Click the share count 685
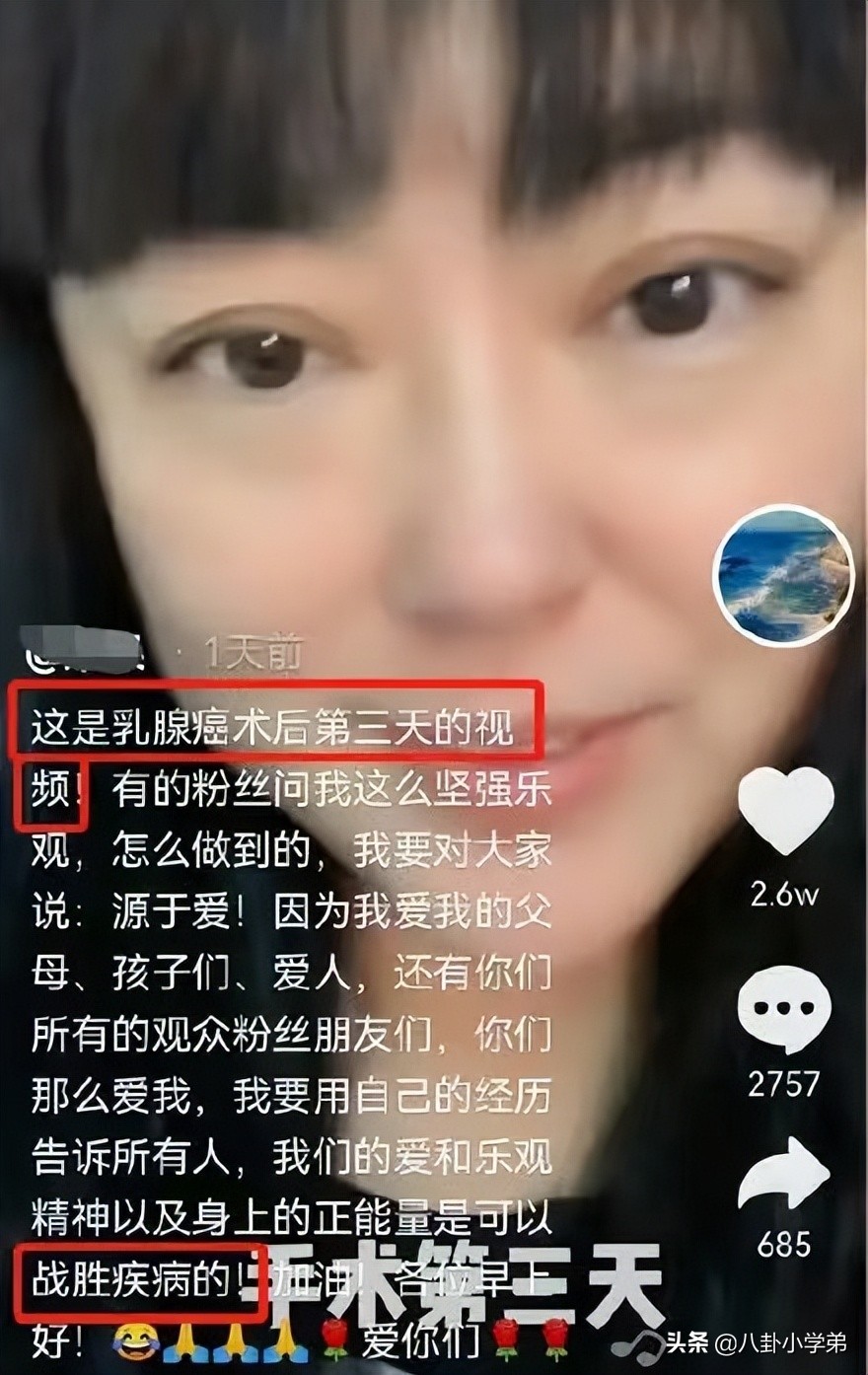Viewport: 868px width, 1375px height. coord(784,1246)
